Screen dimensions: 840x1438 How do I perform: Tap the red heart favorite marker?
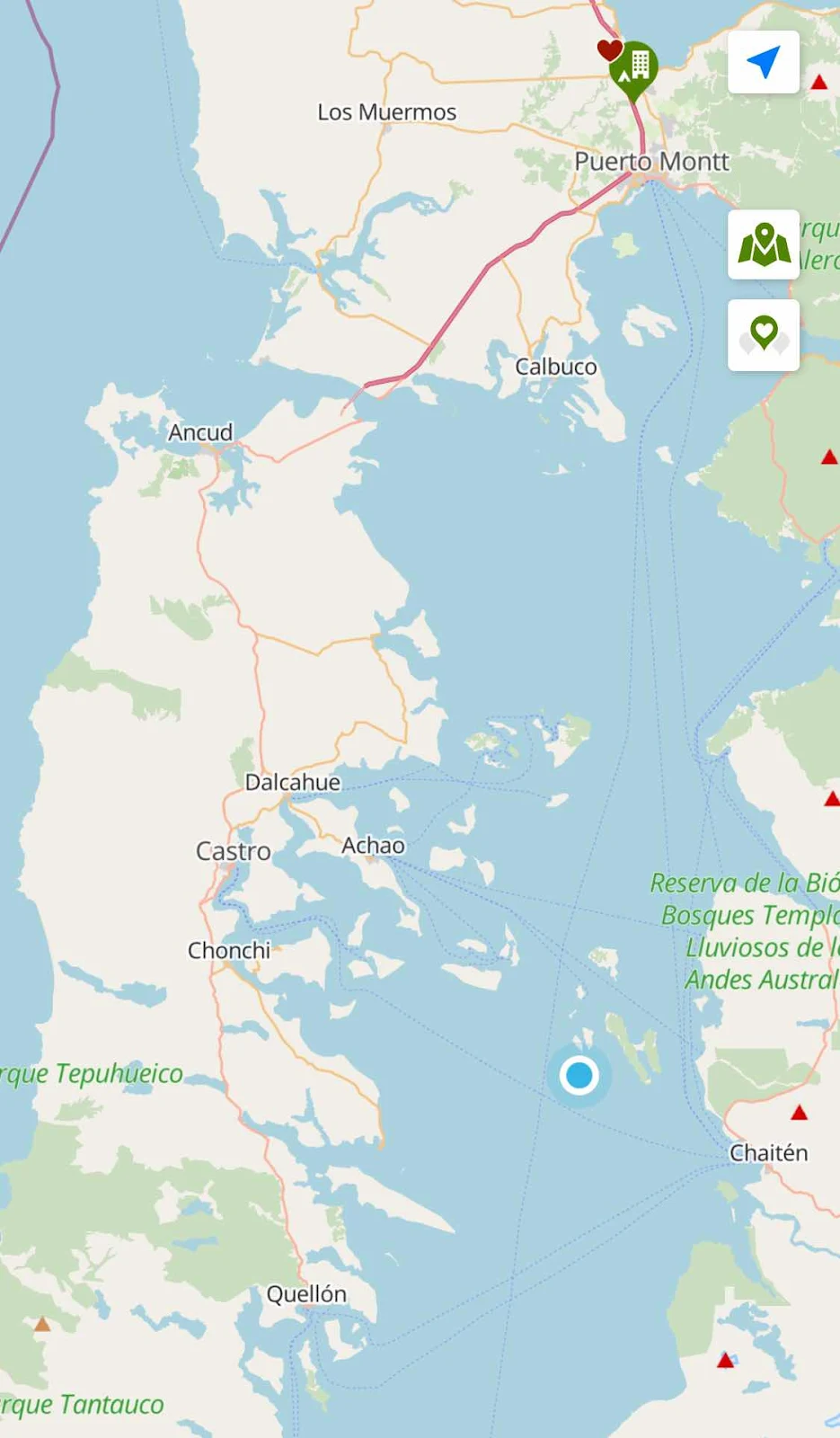(x=610, y=49)
